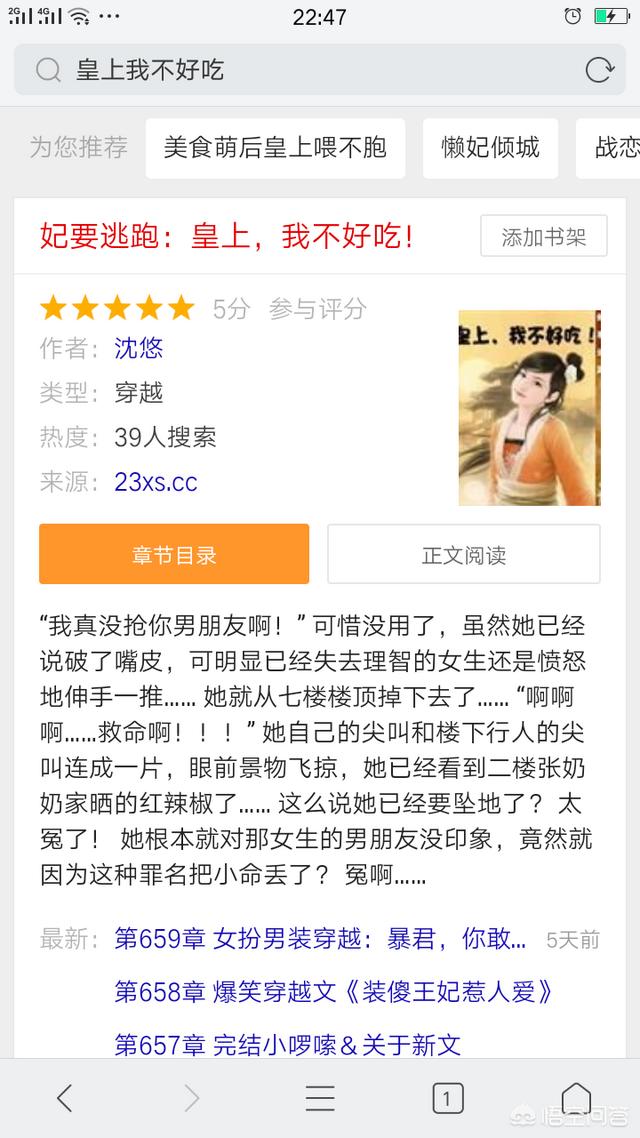Open the browser menu (three lines)
Image resolution: width=640 pixels, height=1138 pixels.
[x=320, y=1098]
